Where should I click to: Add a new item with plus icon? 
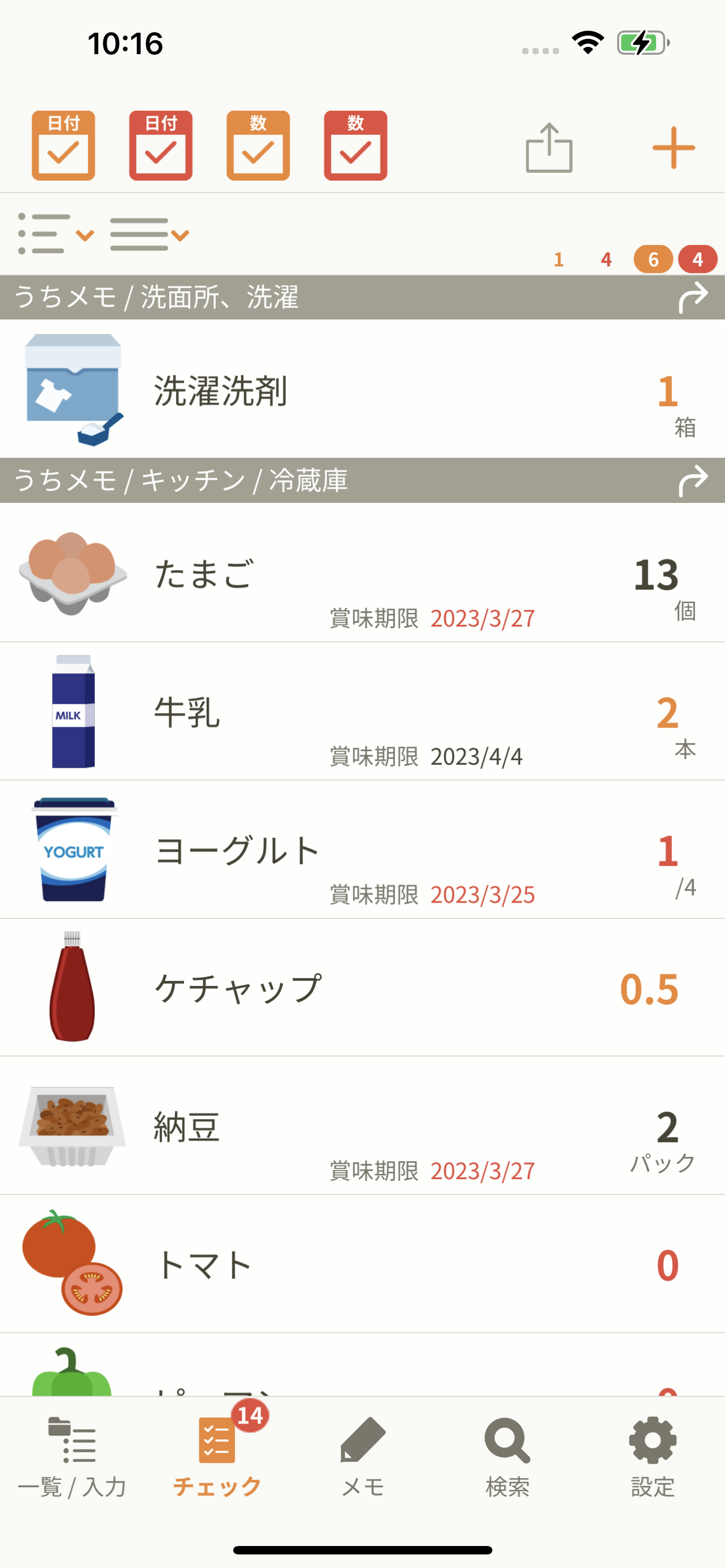(673, 147)
